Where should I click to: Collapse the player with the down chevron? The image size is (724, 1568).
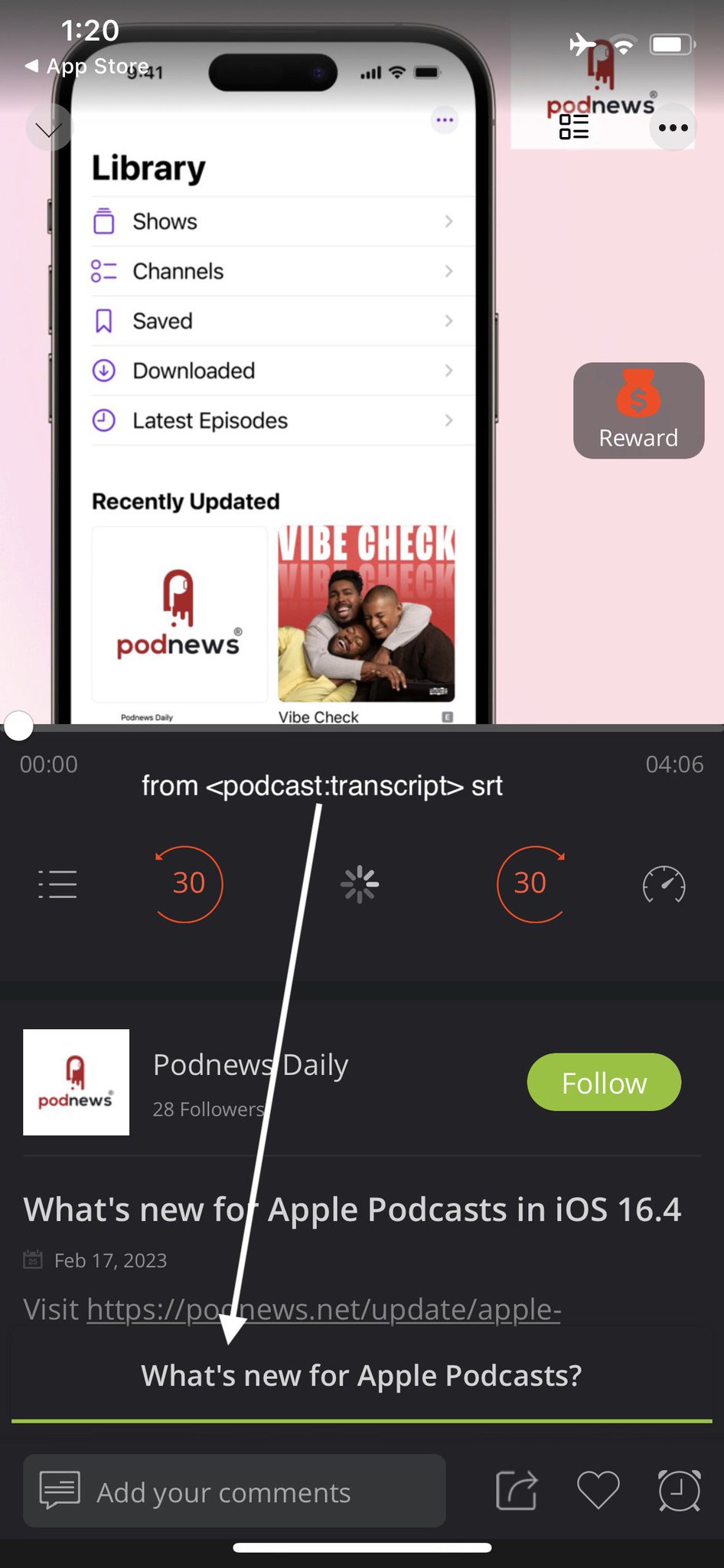point(49,129)
